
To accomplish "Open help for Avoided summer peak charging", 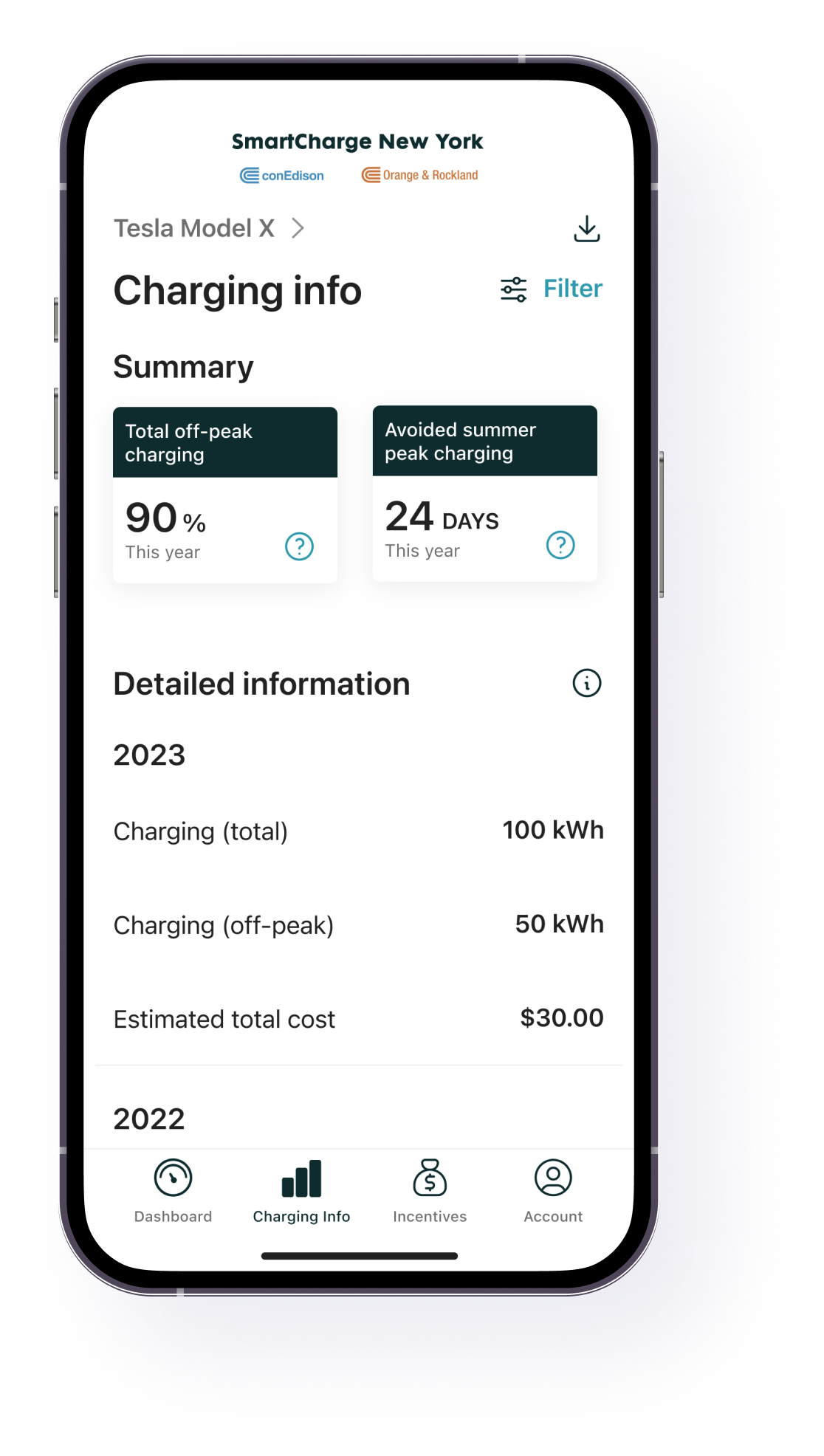I will pyautogui.click(x=560, y=546).
